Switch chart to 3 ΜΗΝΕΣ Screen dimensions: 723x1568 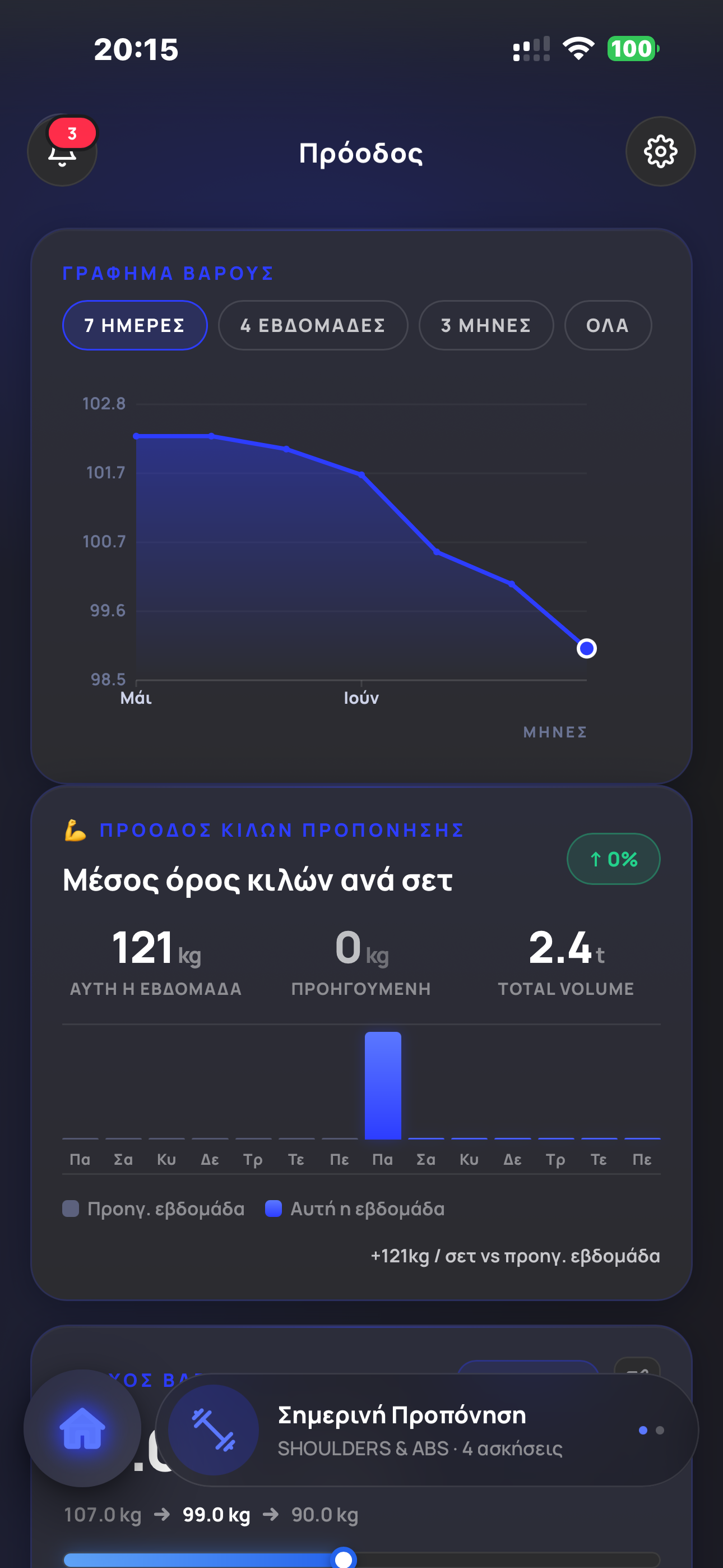coord(486,325)
